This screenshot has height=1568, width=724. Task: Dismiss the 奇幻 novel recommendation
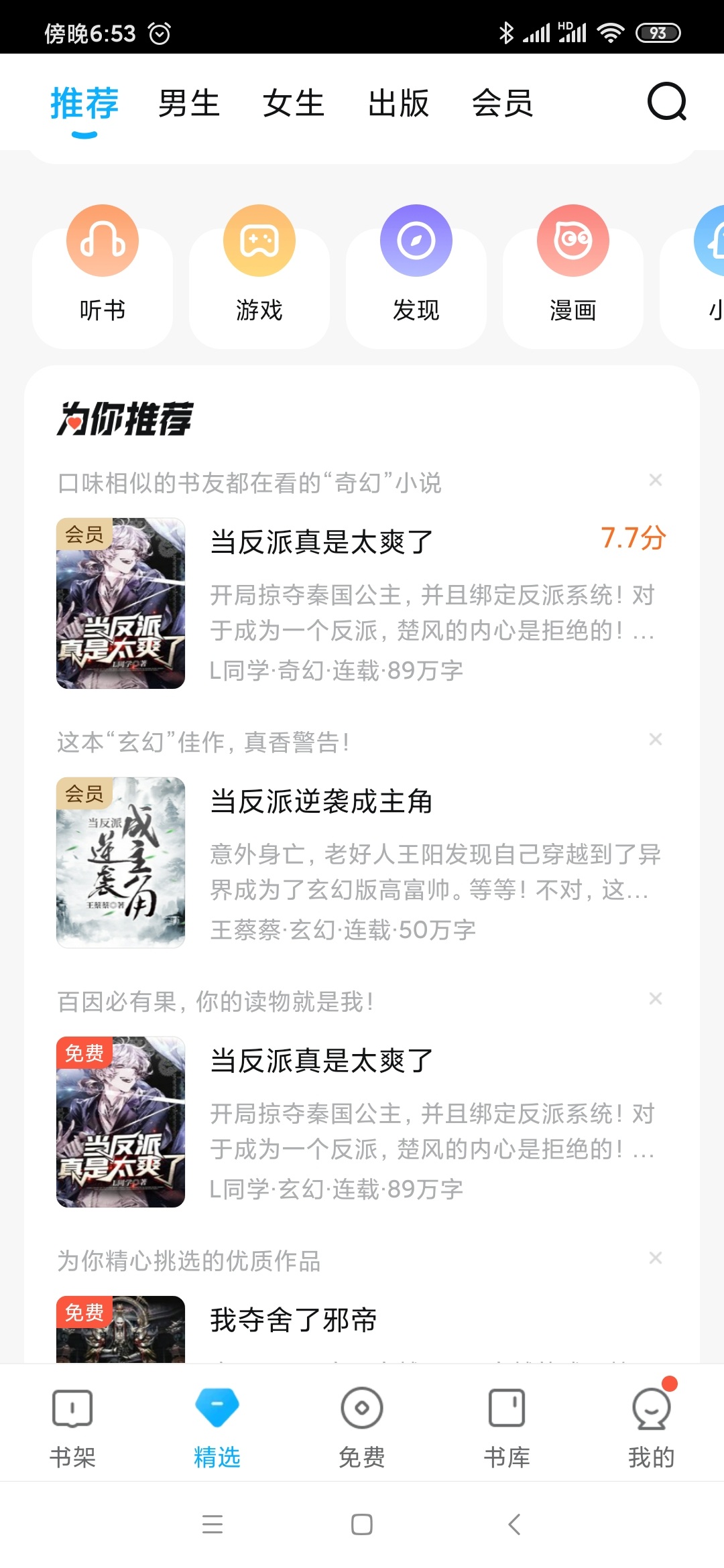pos(656,480)
